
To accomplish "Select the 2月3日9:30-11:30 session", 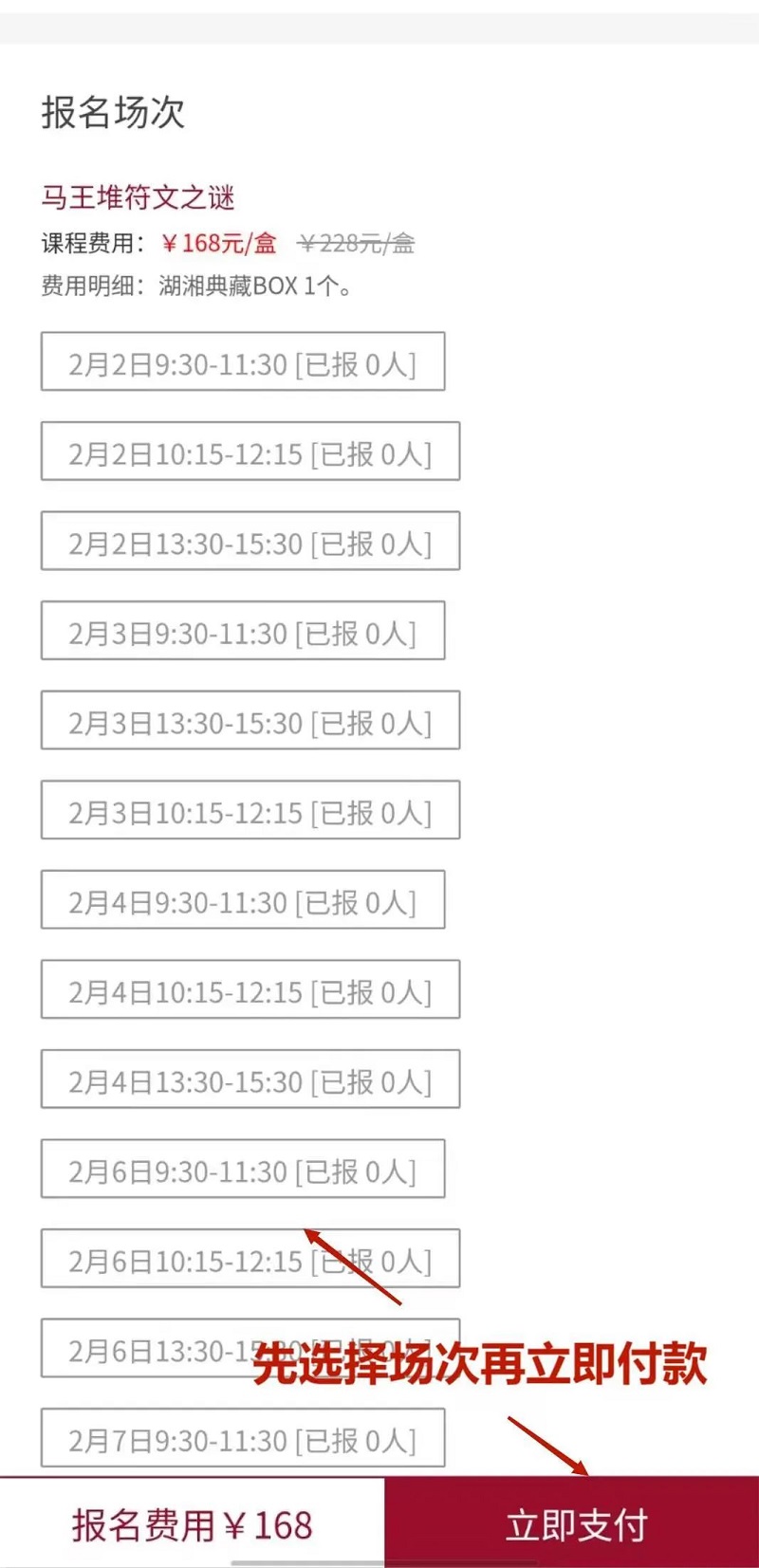I will (x=243, y=631).
